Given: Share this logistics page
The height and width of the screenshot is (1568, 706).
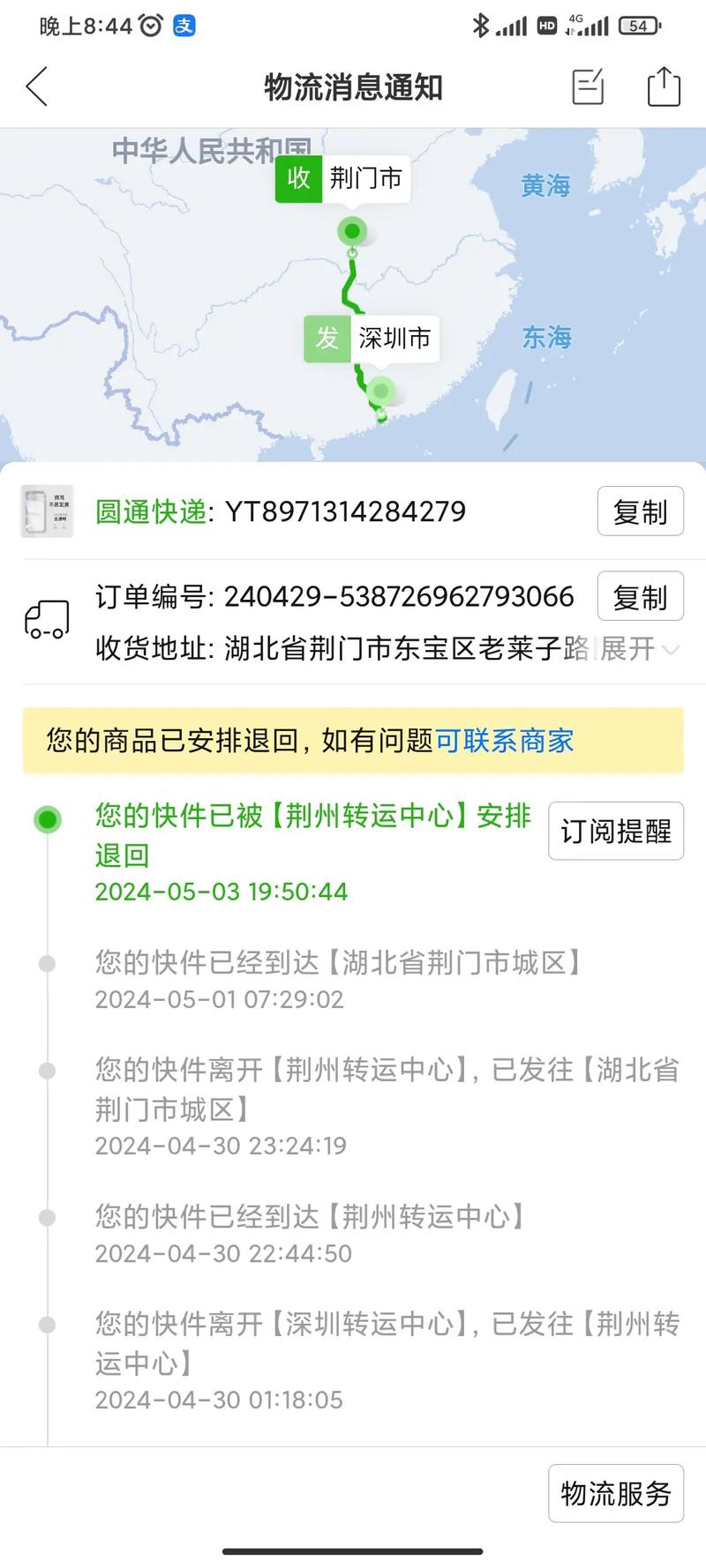Looking at the screenshot, I should tap(664, 87).
